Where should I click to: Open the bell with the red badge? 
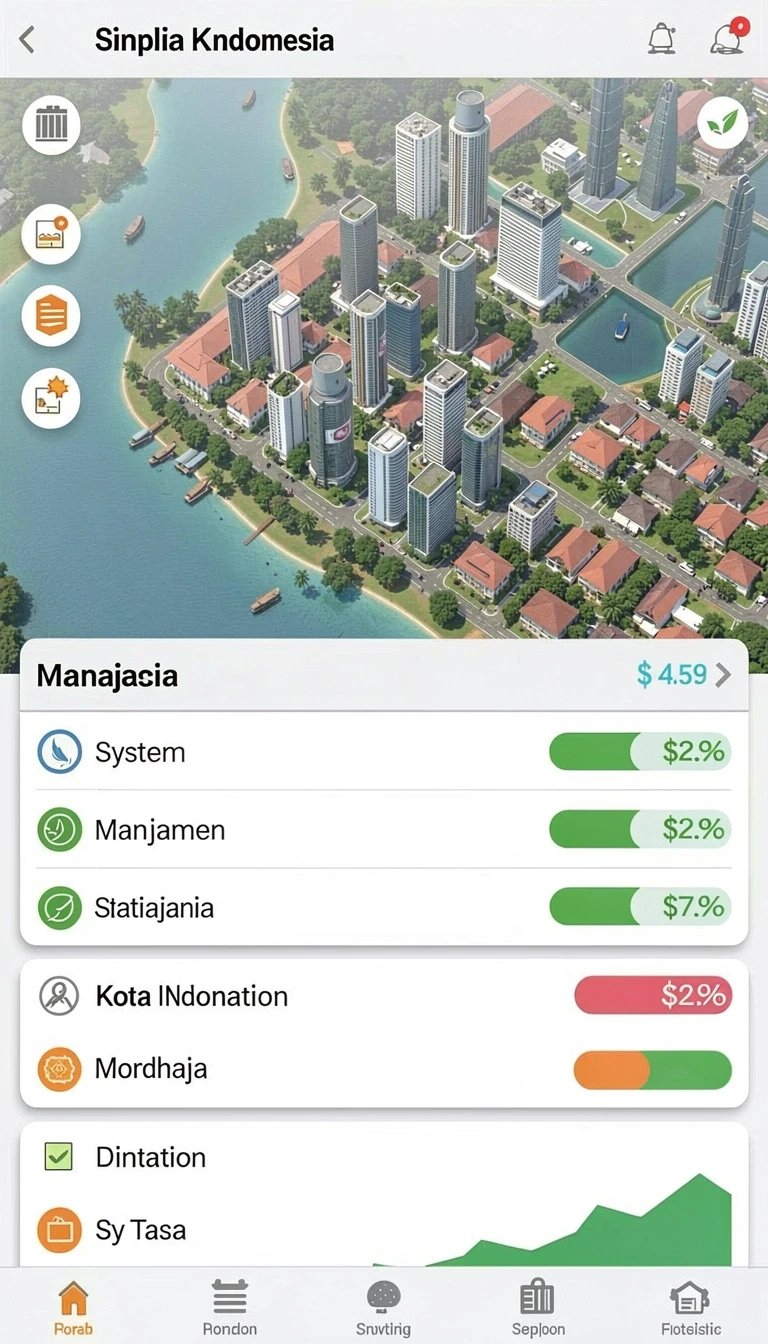727,38
